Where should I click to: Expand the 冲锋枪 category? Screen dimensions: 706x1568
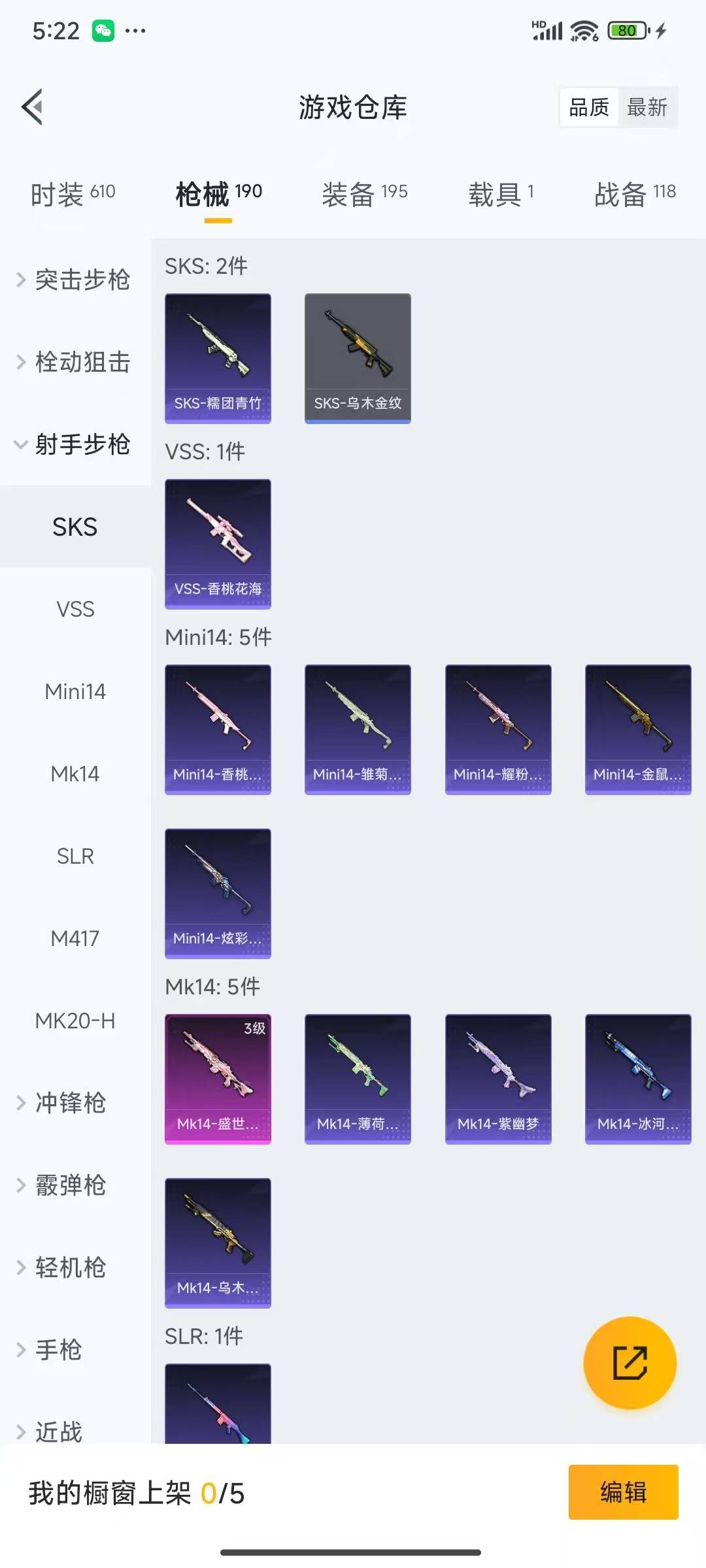point(71,1103)
